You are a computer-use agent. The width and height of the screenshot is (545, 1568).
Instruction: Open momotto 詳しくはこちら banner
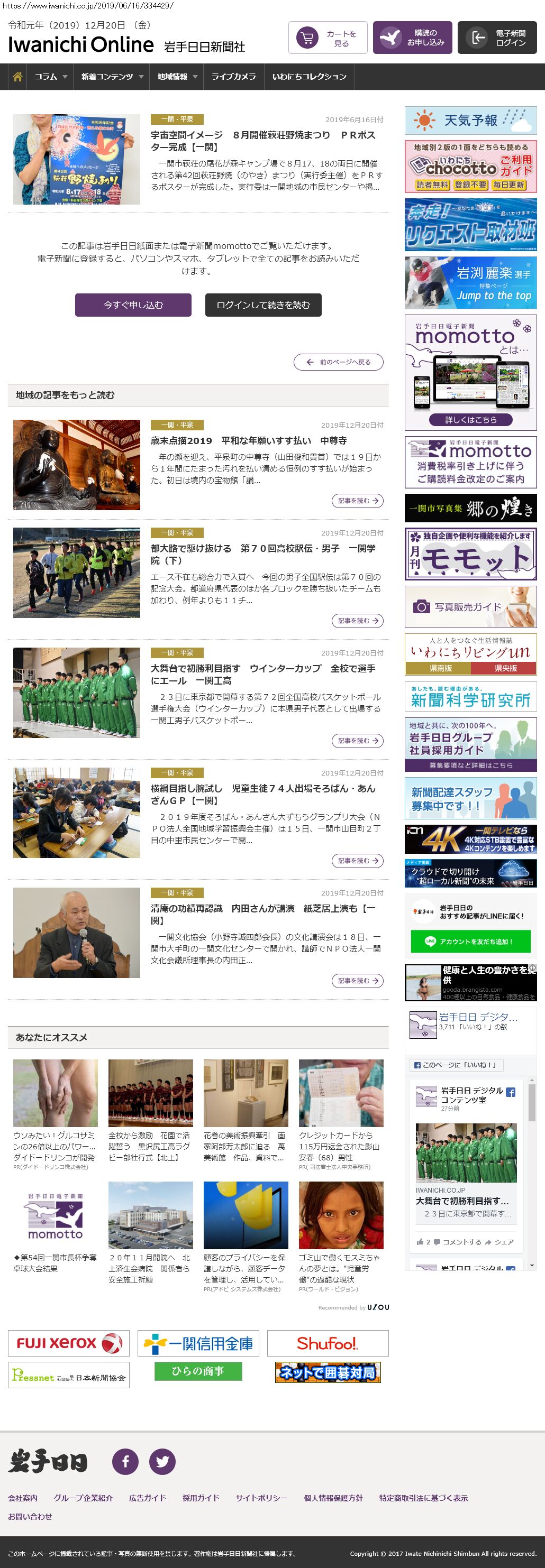tap(470, 419)
